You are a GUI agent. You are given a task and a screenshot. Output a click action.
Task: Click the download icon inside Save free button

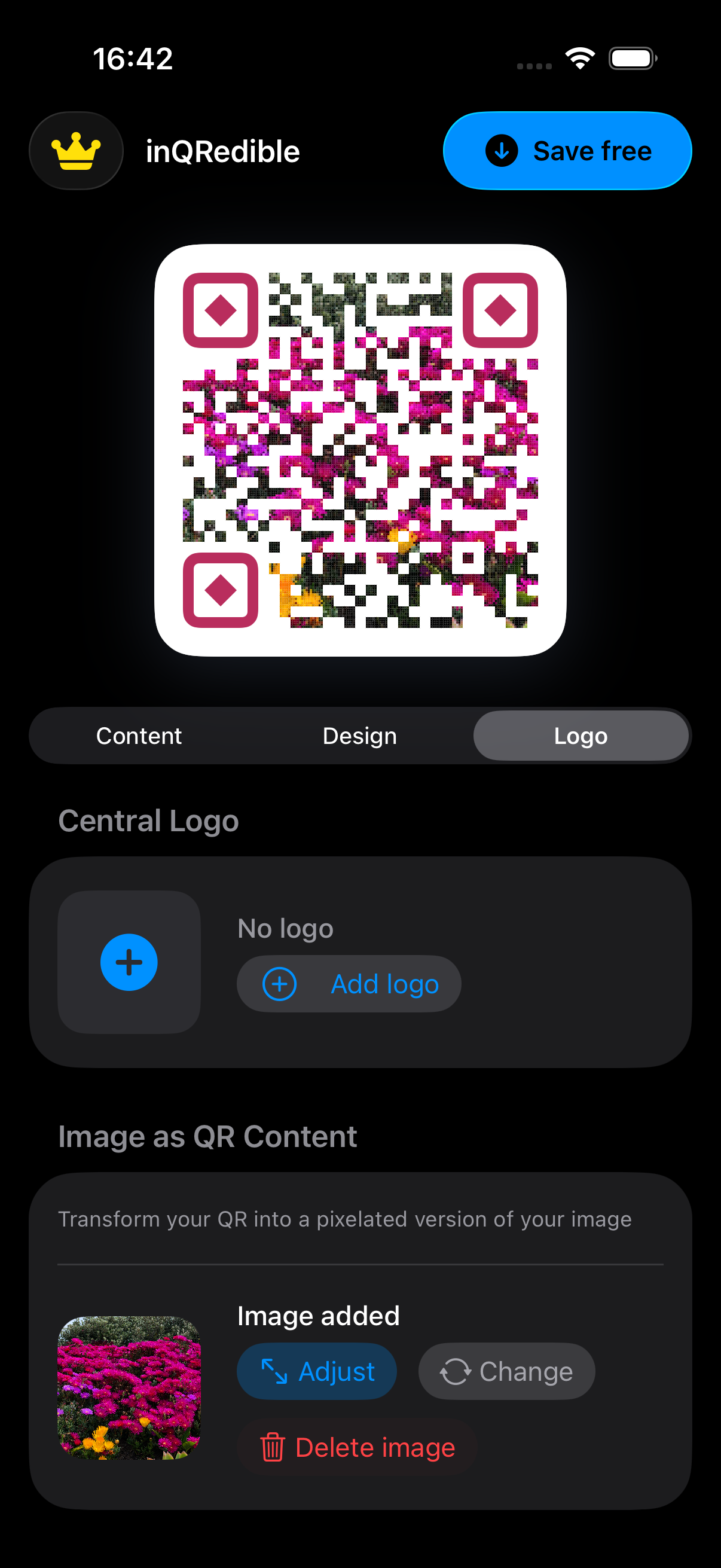(502, 151)
